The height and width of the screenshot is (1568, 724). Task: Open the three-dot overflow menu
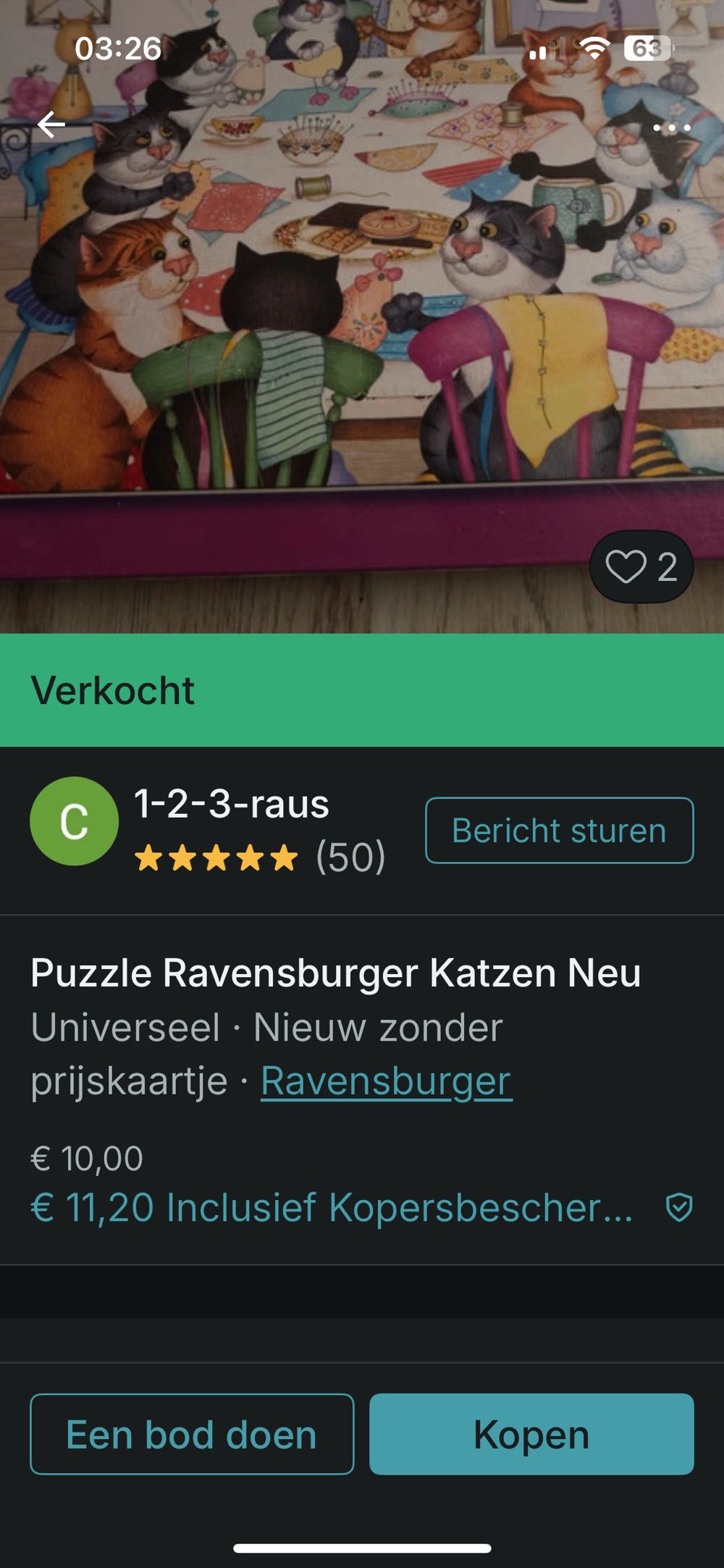click(671, 128)
